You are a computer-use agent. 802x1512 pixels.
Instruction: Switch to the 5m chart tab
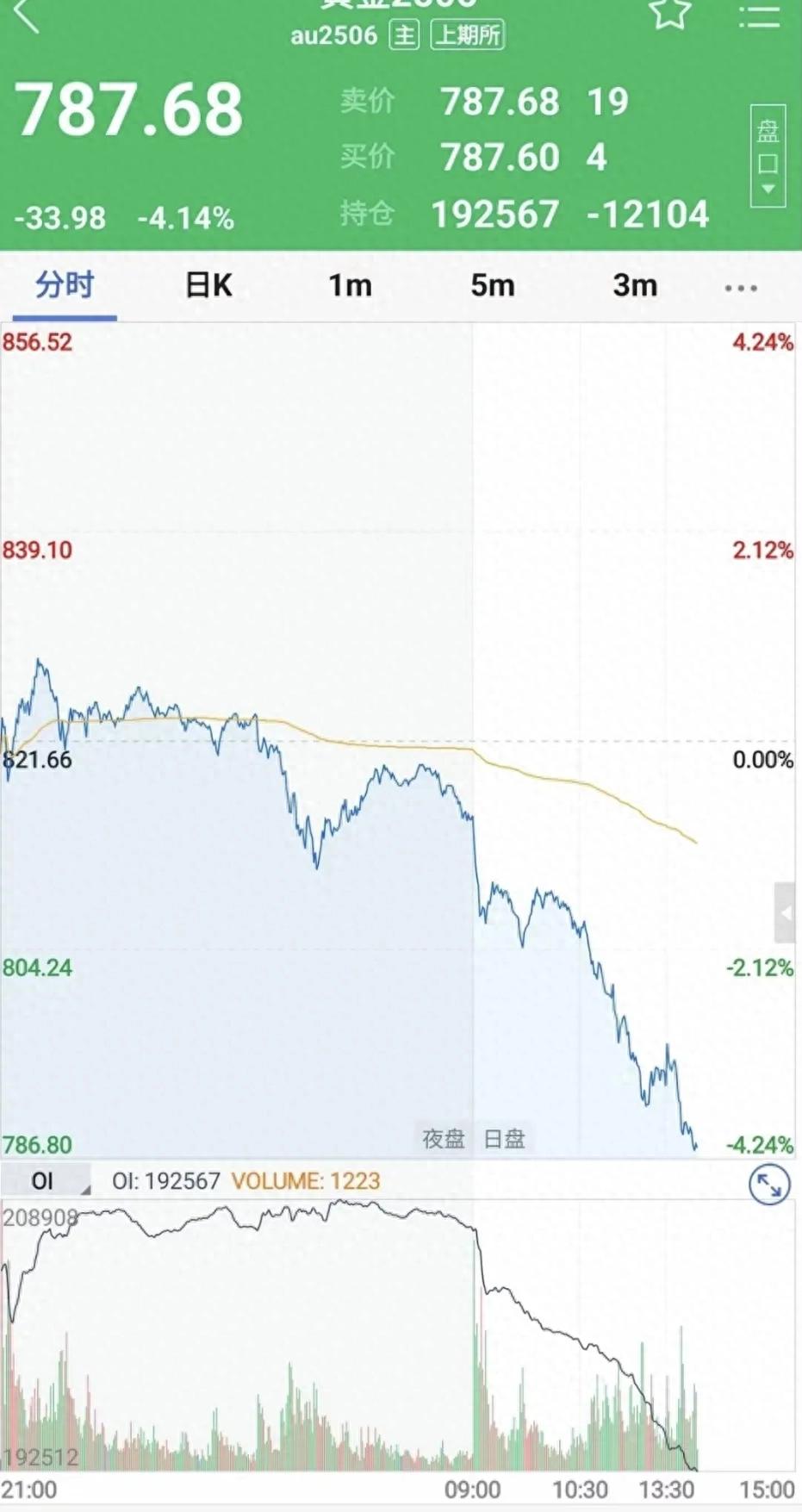click(x=491, y=285)
